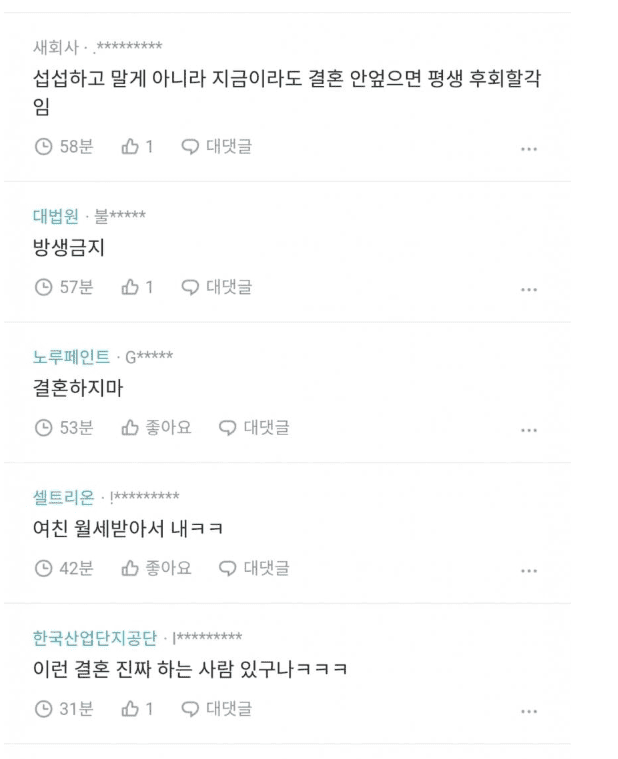The width and height of the screenshot is (618, 759).
Task: Open more options on 한국산업단지공단 comment
Action: (528, 712)
